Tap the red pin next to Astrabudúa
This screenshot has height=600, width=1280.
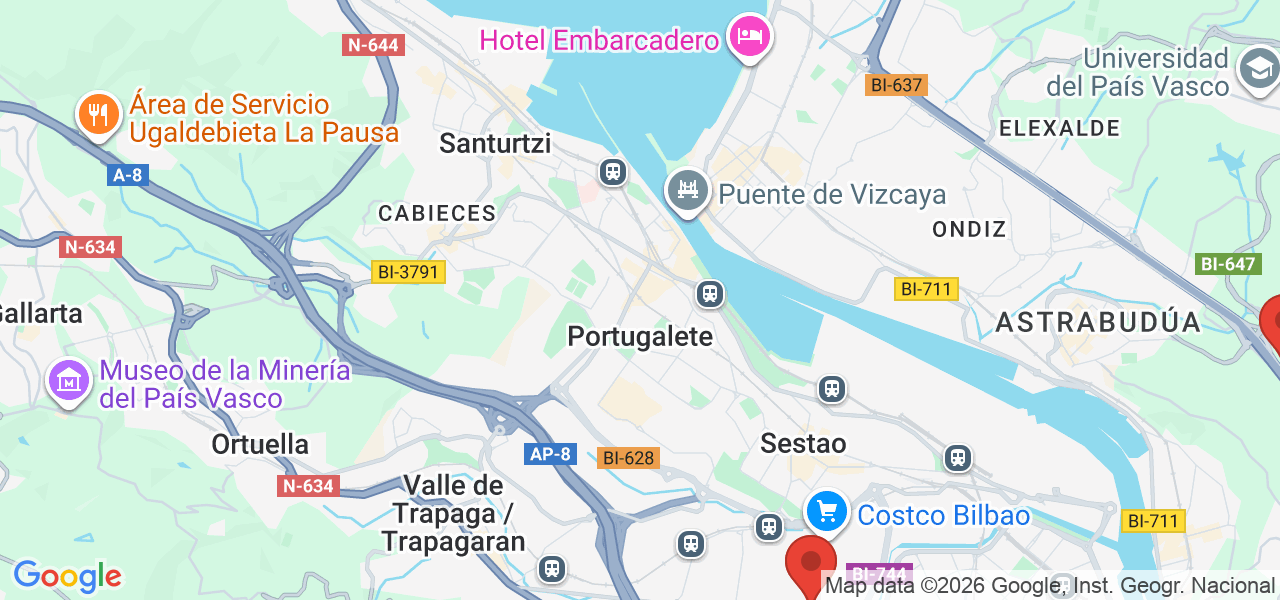pyautogui.click(x=1272, y=322)
